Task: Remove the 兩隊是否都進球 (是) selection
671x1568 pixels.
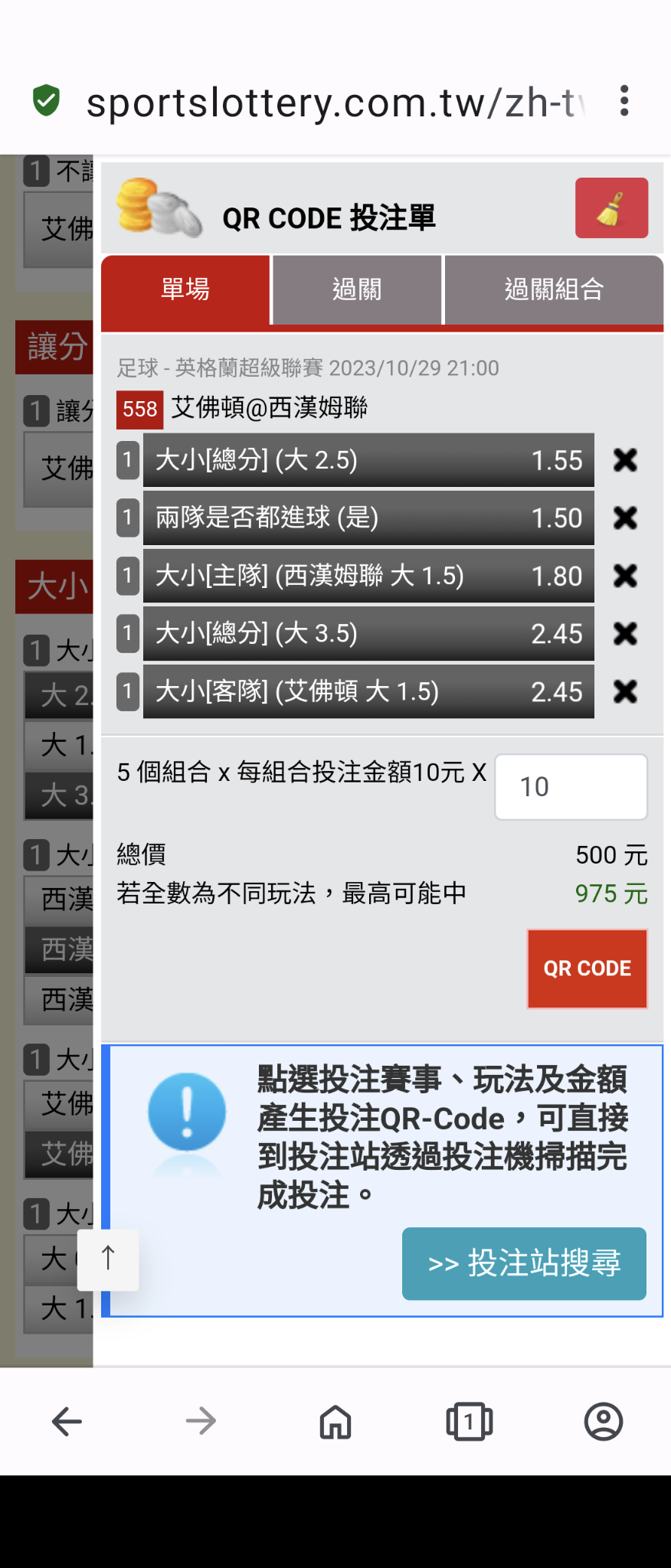Action: pyautogui.click(x=625, y=518)
